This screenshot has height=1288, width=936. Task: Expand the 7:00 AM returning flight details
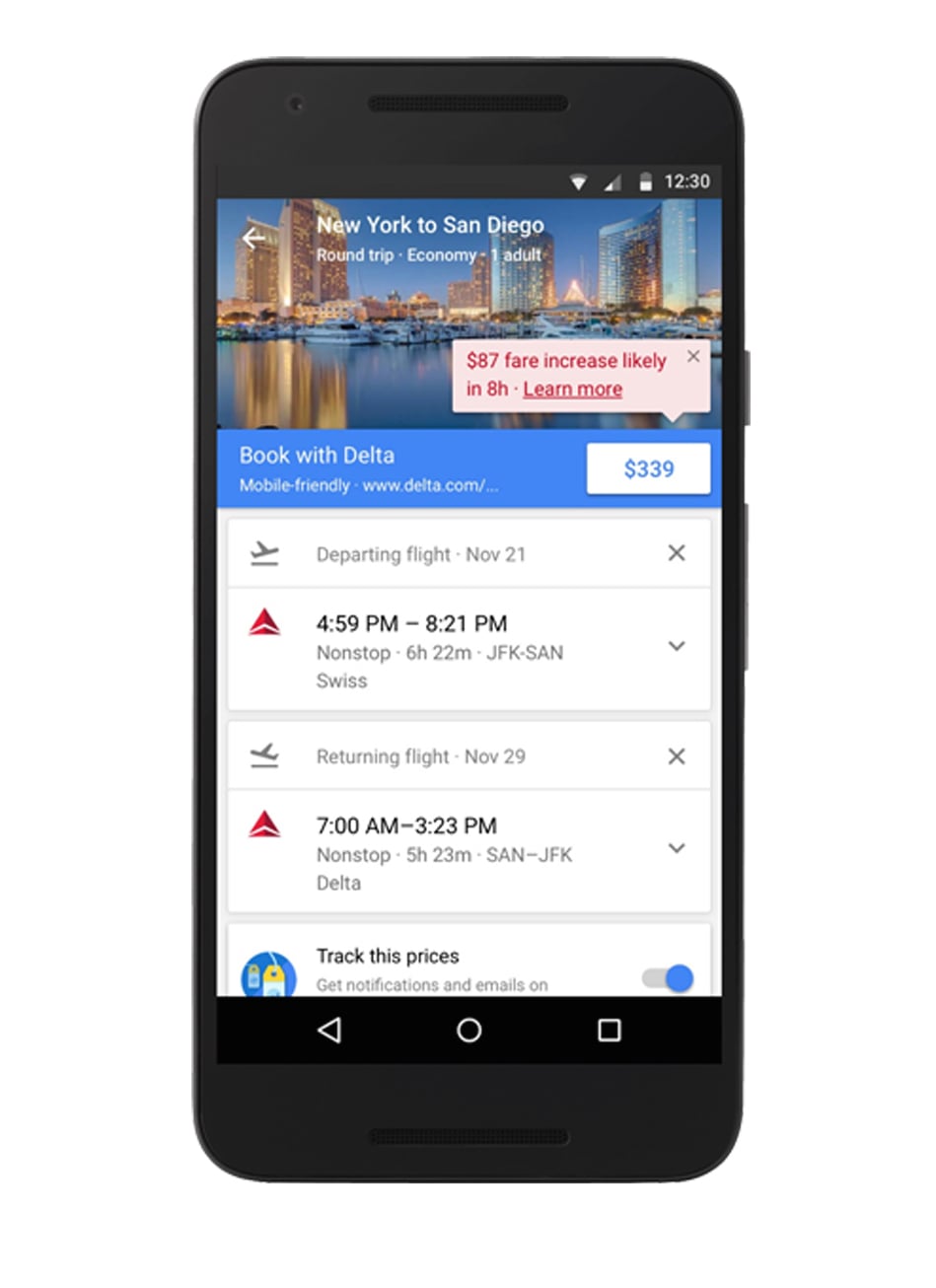[677, 848]
